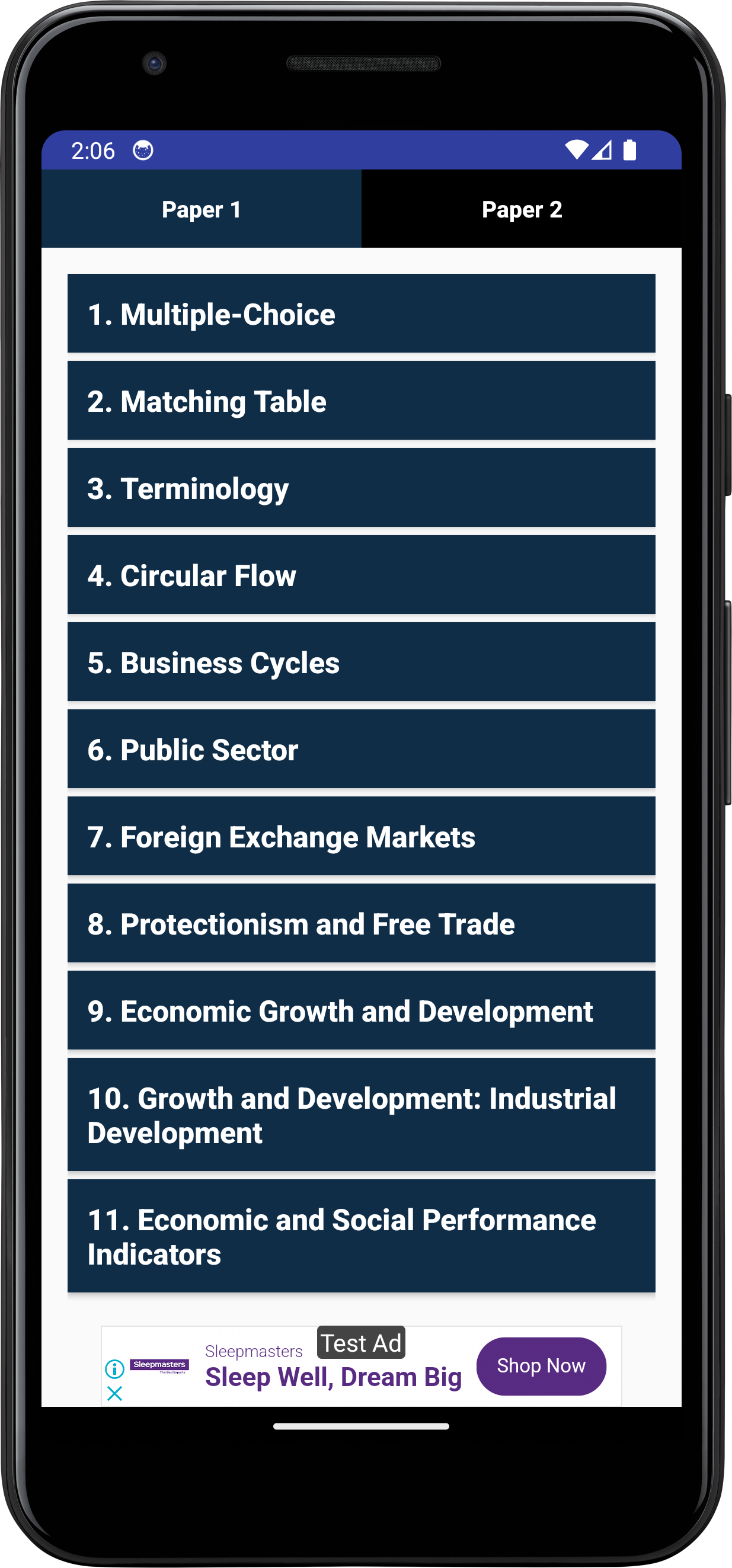732x1568 pixels.
Task: Open the Circular Flow topic
Action: coord(361,575)
